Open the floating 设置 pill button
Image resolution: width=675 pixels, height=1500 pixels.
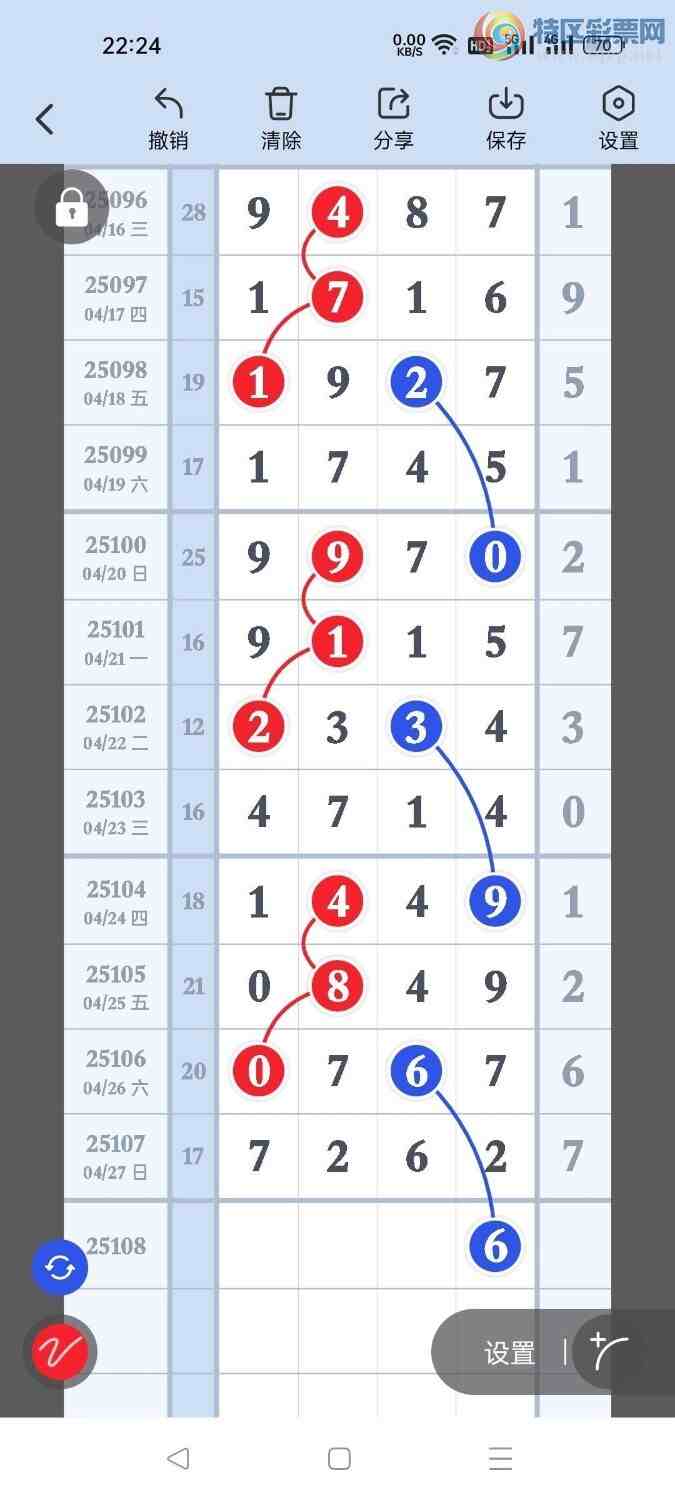click(x=510, y=1353)
